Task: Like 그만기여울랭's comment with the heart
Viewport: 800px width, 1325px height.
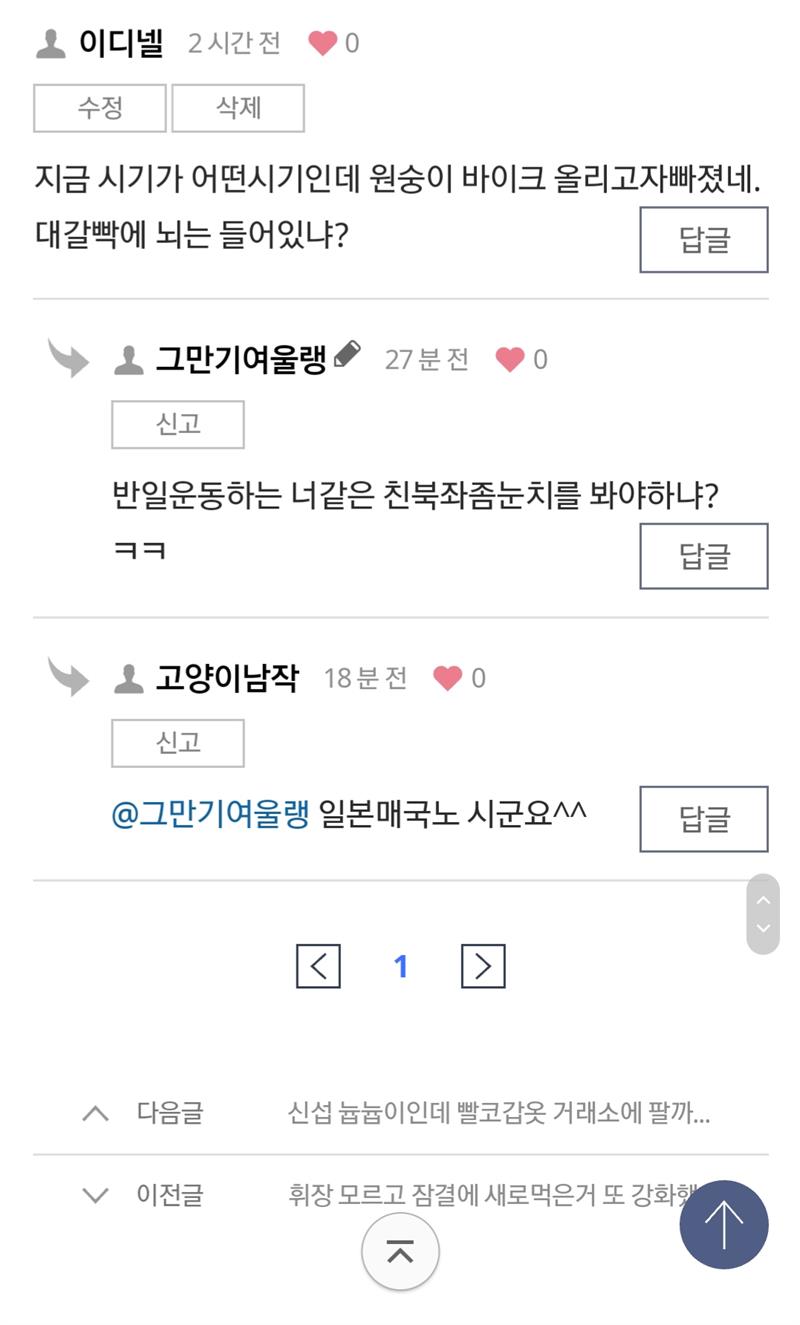Action: (x=510, y=360)
